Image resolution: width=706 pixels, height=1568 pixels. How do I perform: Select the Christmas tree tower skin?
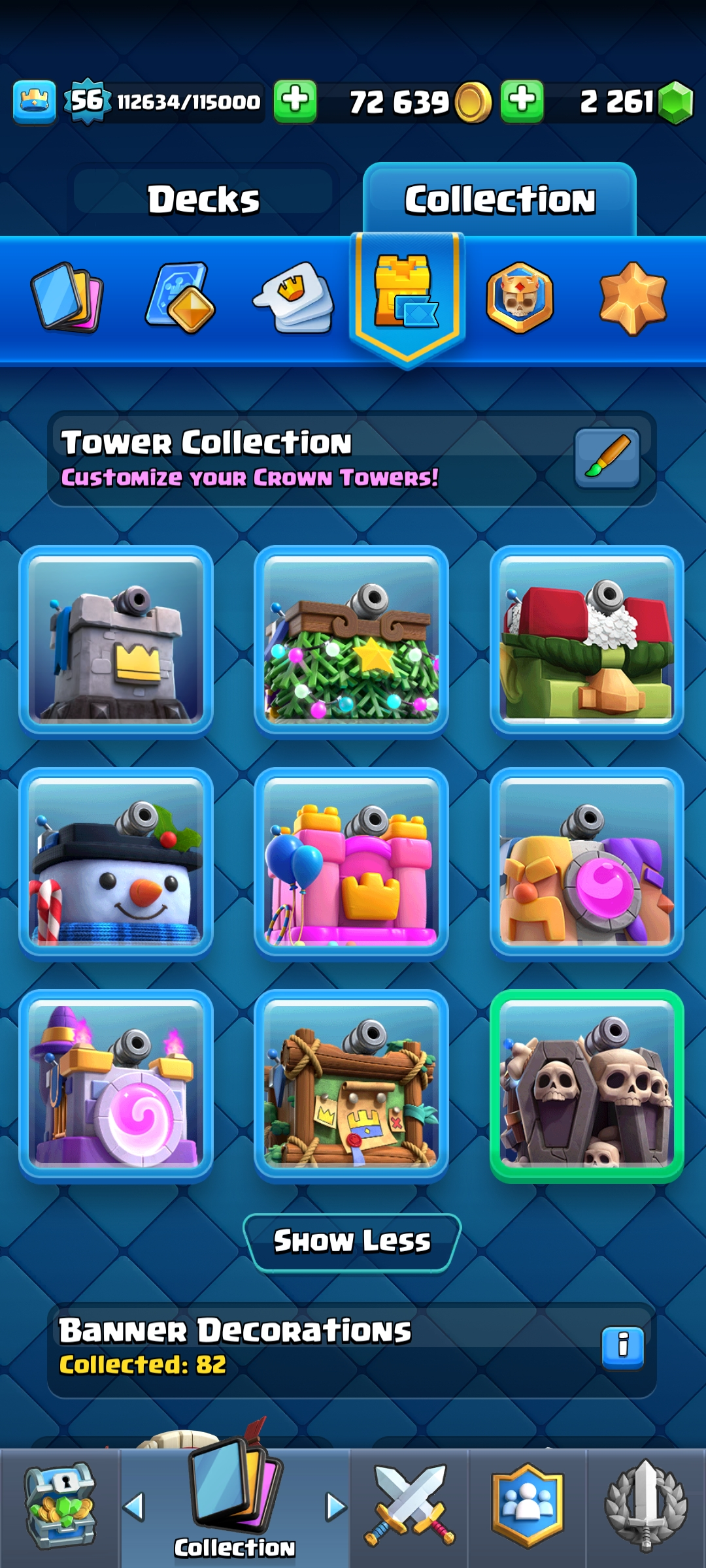tap(352, 642)
